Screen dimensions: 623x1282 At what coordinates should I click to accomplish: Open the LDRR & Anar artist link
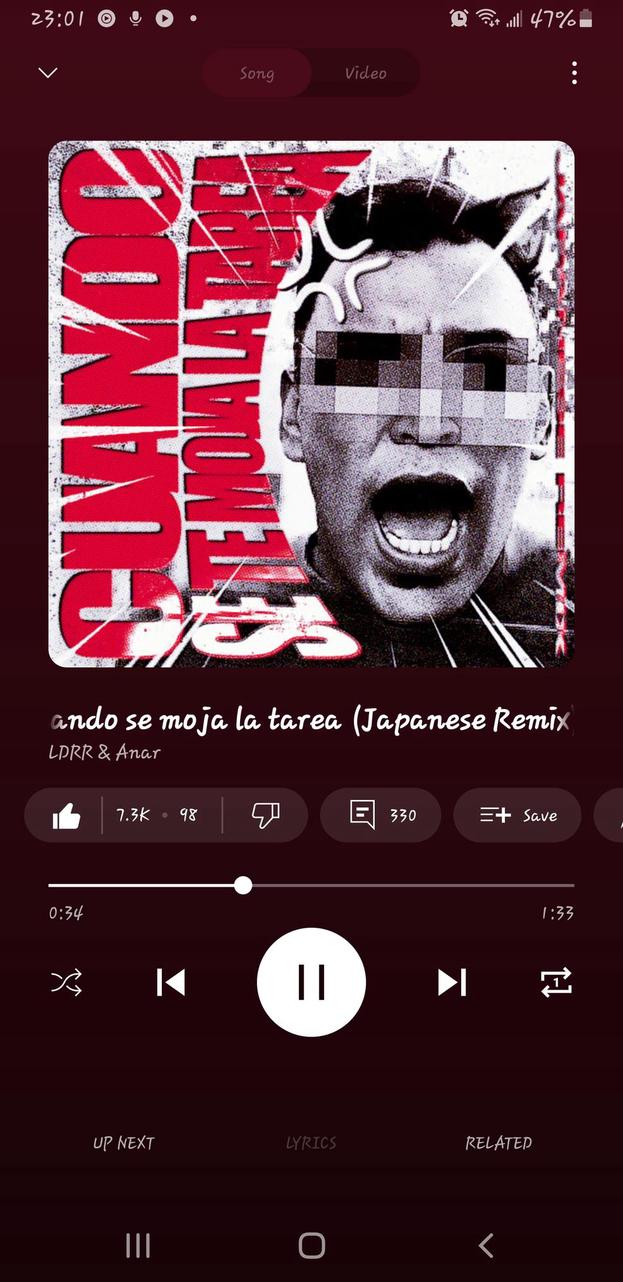point(104,753)
